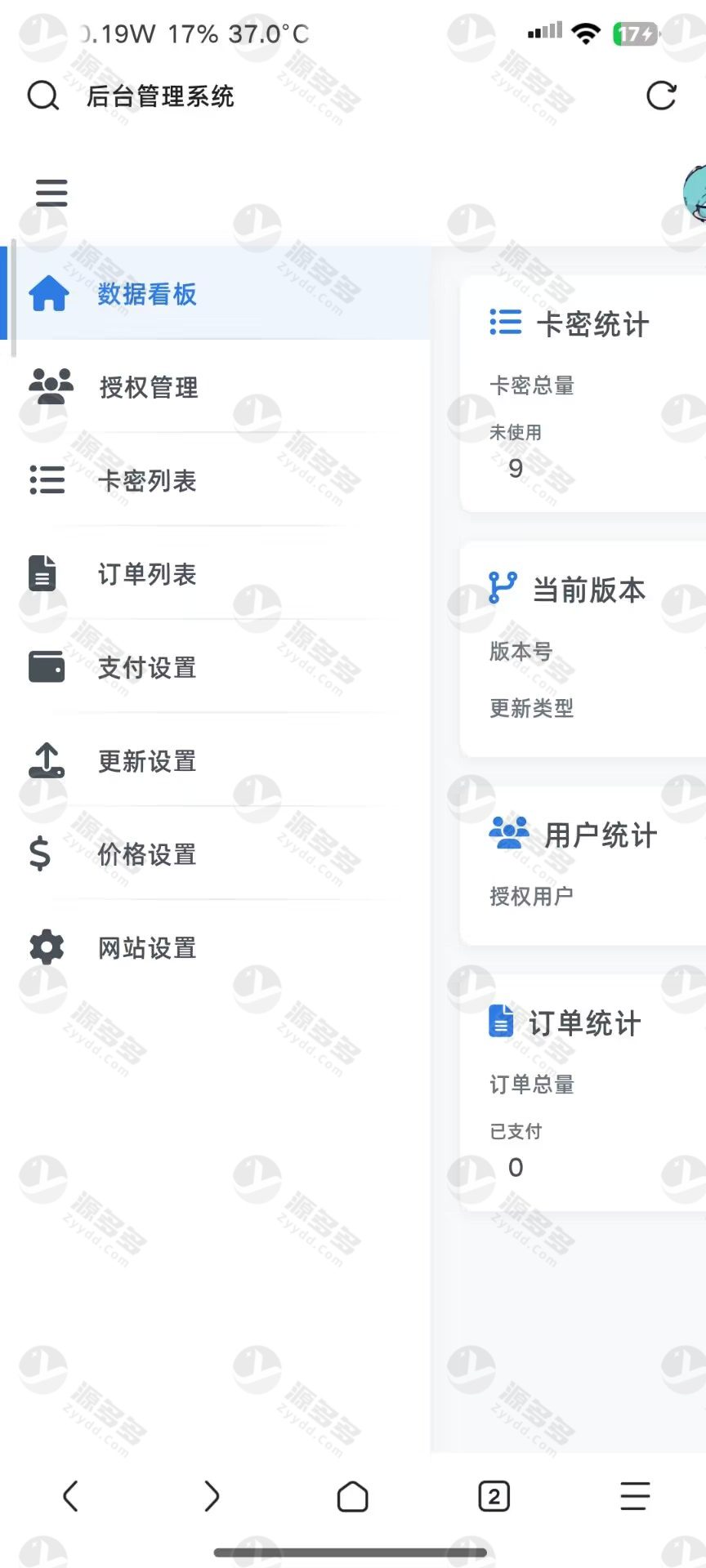Reload the page with the refresh icon

(x=661, y=96)
